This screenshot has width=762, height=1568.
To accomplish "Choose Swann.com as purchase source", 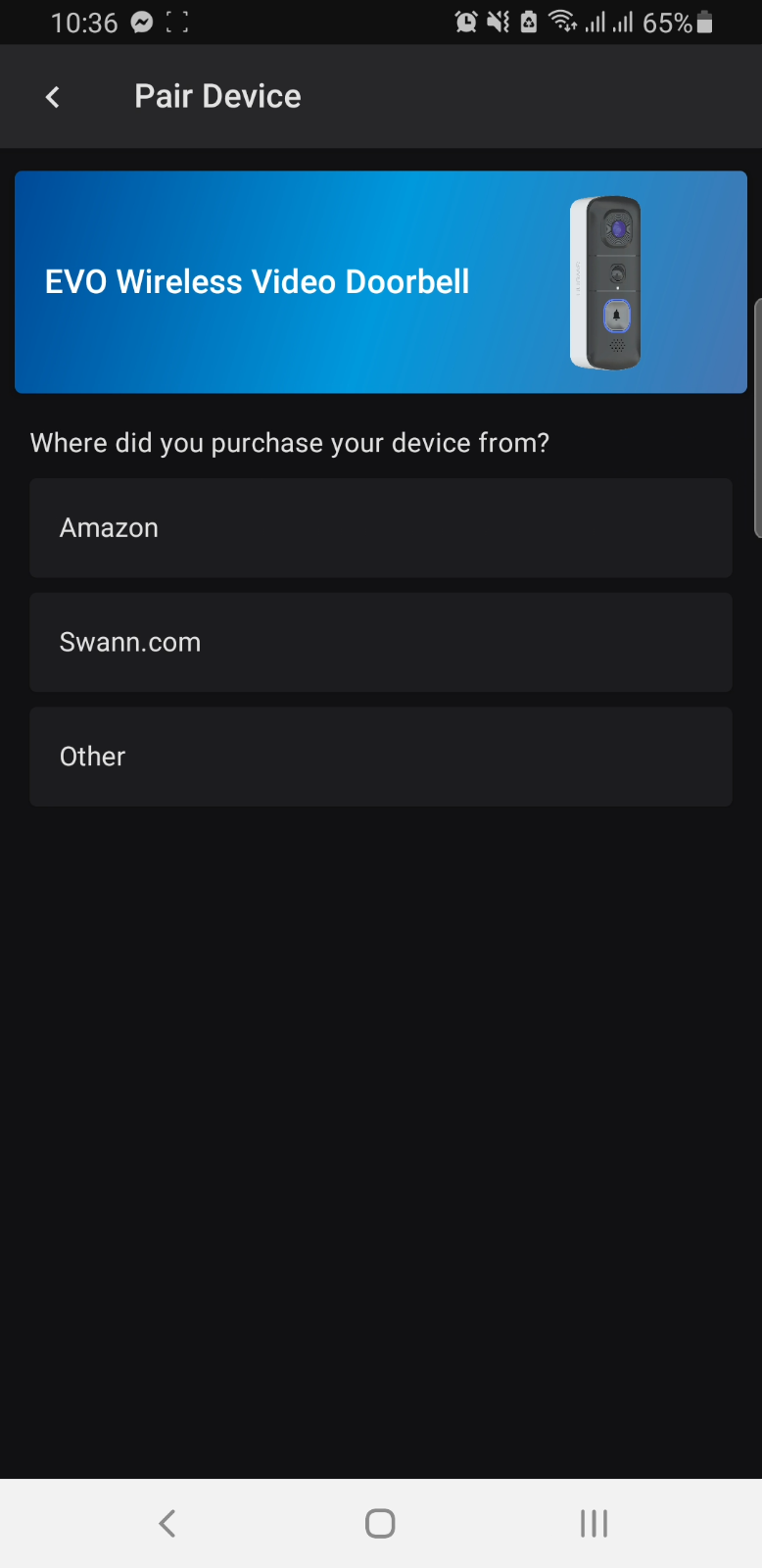I will point(381,643).
